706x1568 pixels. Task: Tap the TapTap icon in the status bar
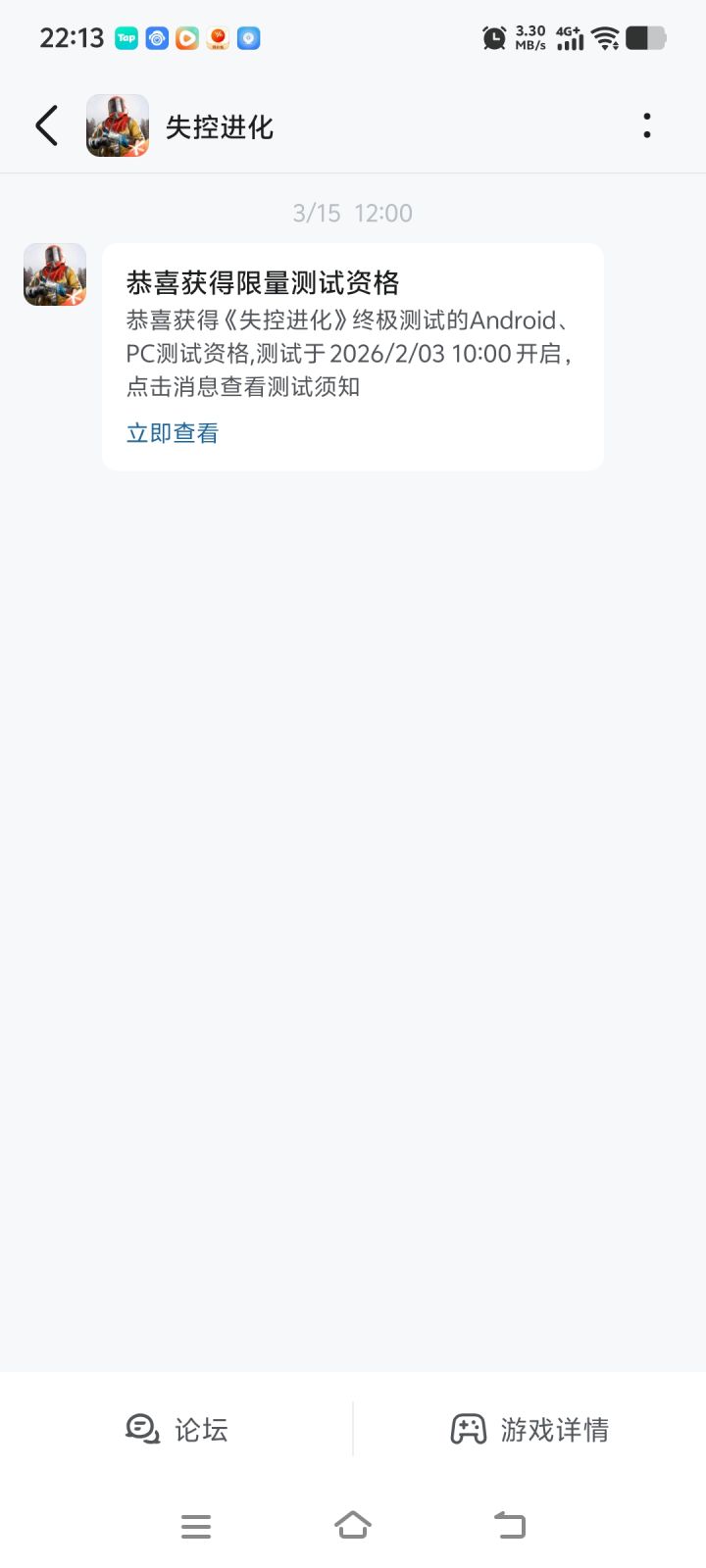pyautogui.click(x=125, y=38)
